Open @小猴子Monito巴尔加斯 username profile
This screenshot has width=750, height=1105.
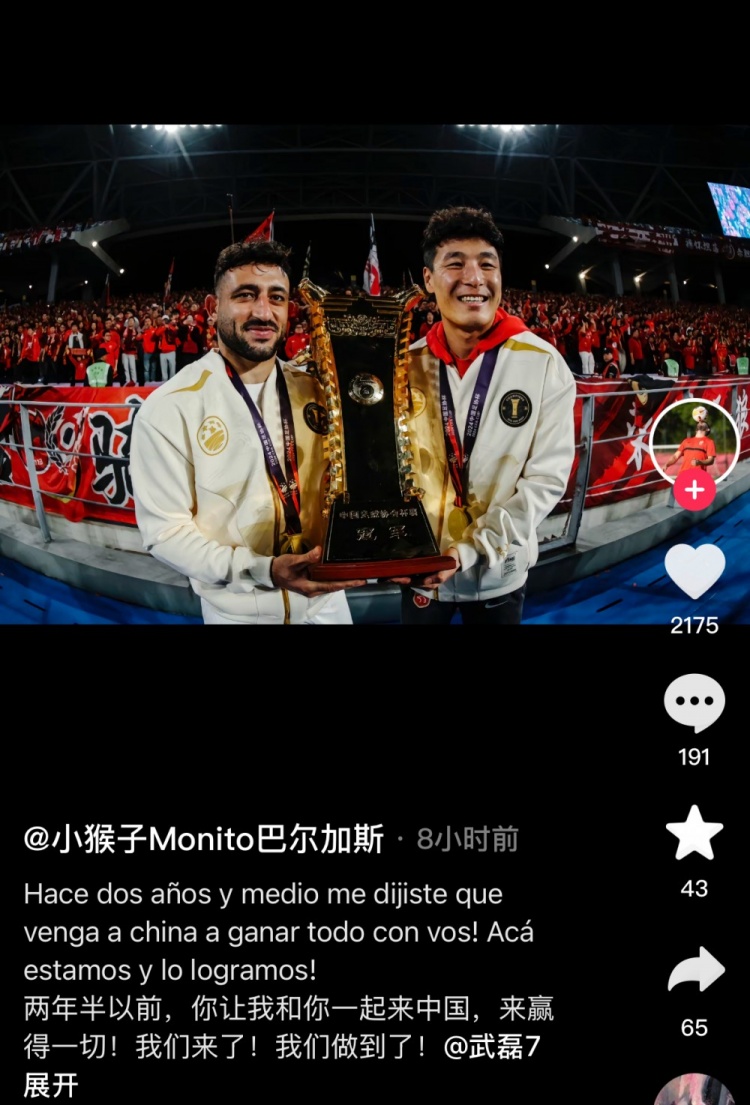pyautogui.click(x=204, y=839)
